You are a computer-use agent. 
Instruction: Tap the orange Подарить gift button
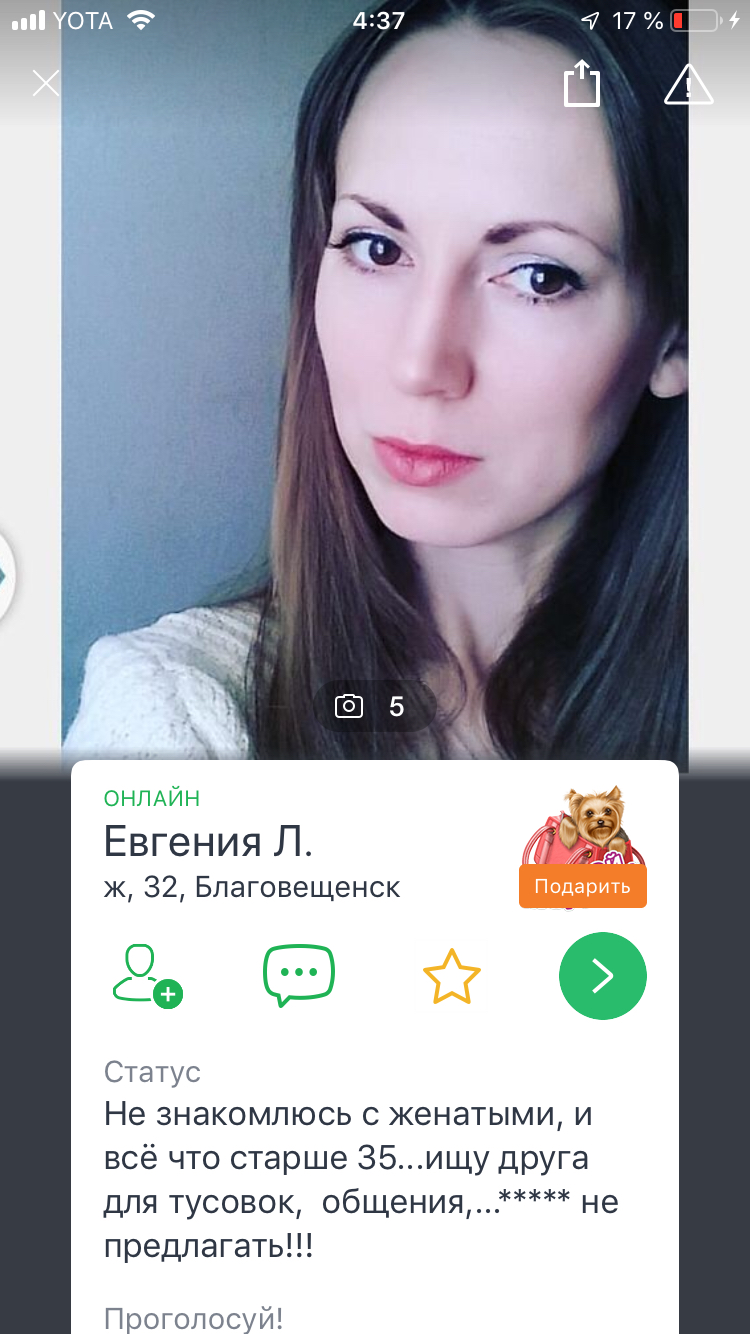pos(582,886)
